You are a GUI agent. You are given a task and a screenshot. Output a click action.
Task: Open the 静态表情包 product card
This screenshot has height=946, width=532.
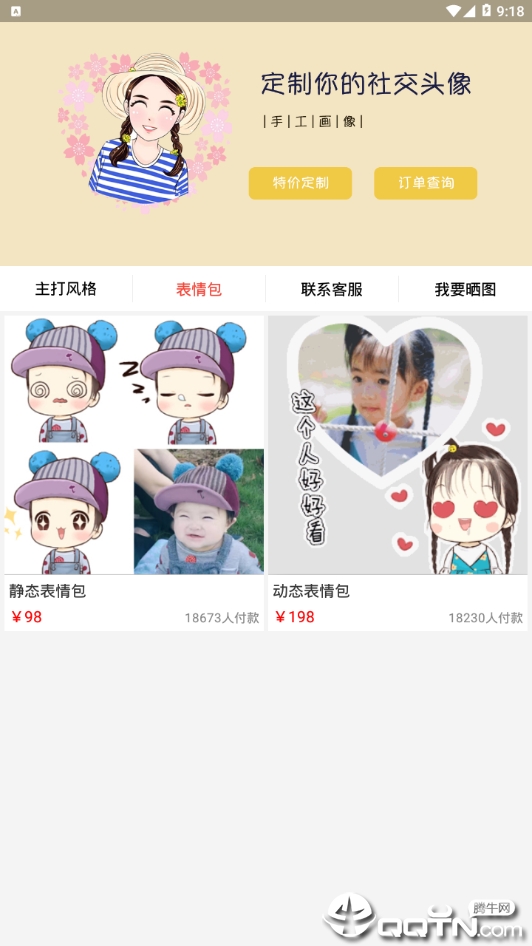coord(134,473)
